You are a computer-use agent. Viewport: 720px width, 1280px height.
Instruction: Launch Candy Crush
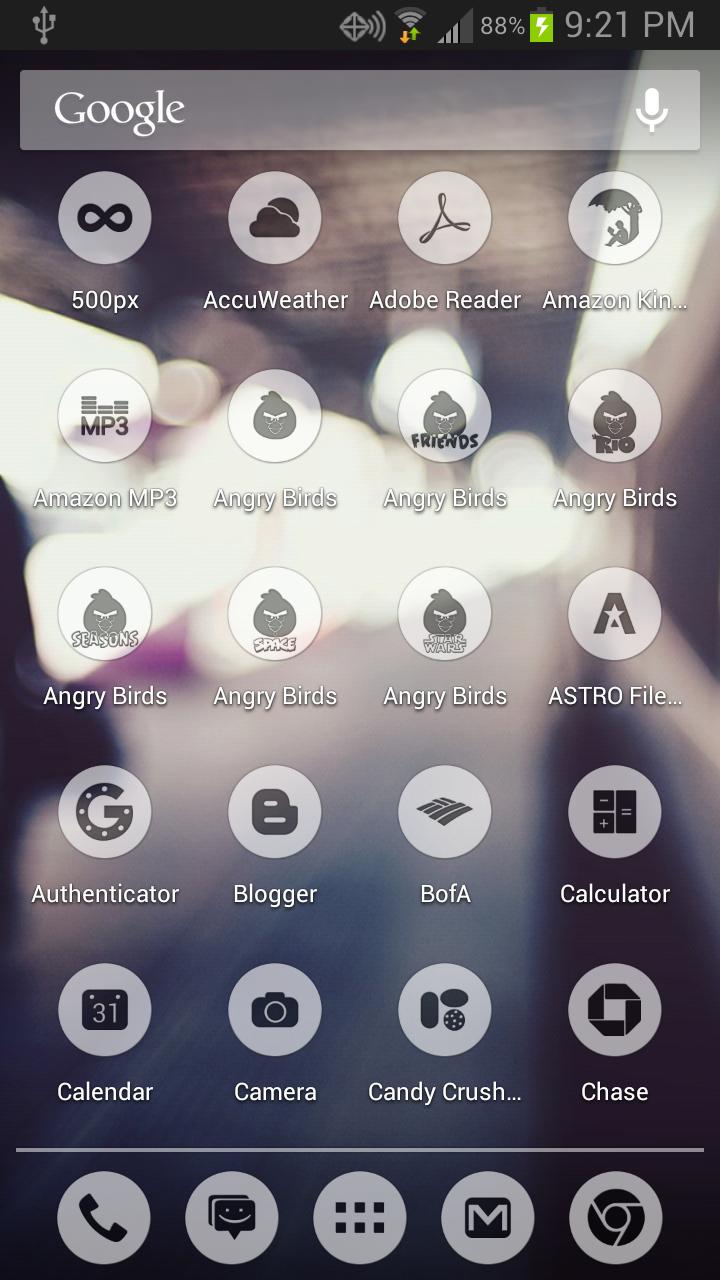click(445, 1010)
